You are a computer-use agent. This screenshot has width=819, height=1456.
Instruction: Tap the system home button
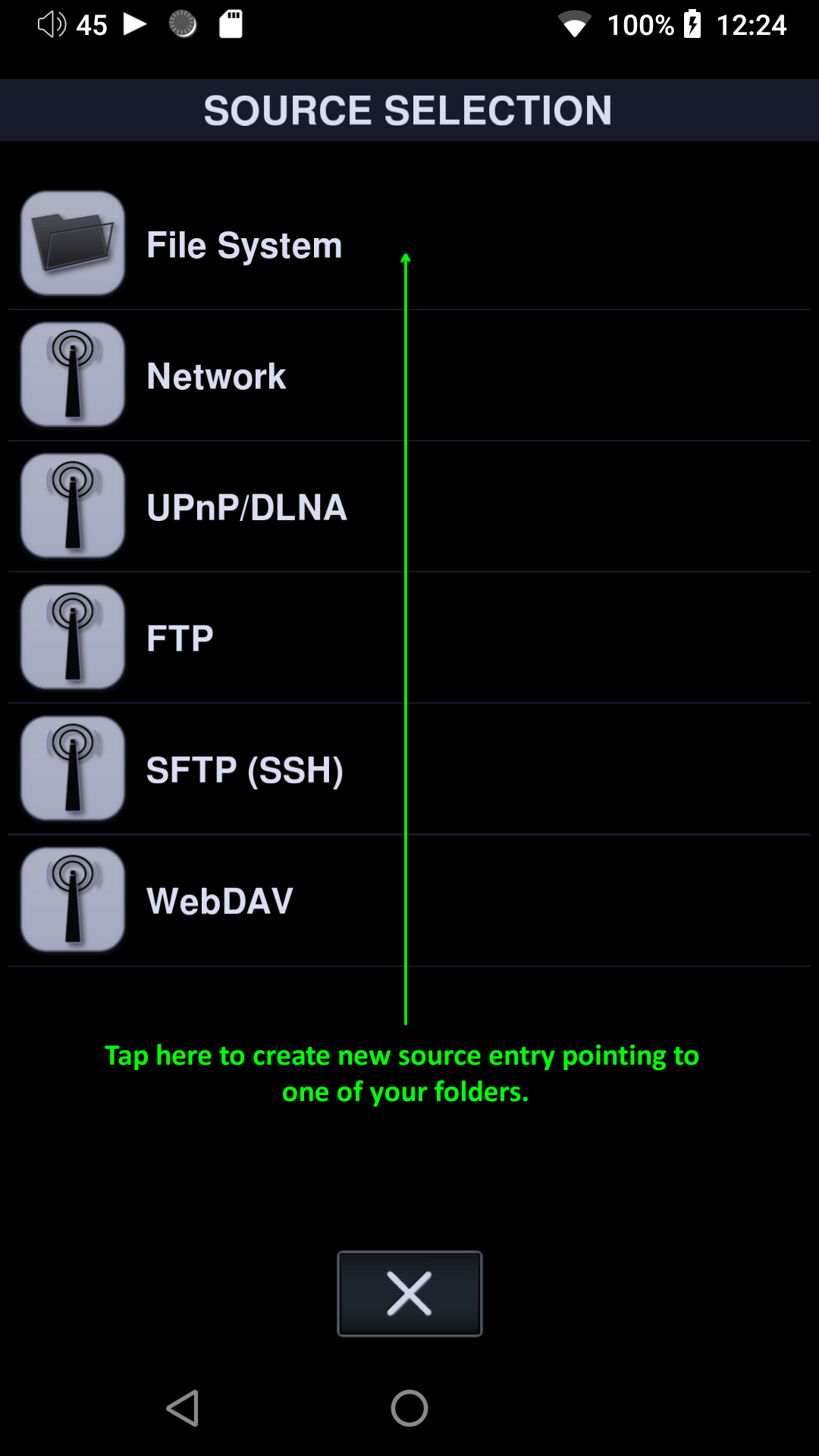pos(409,1408)
